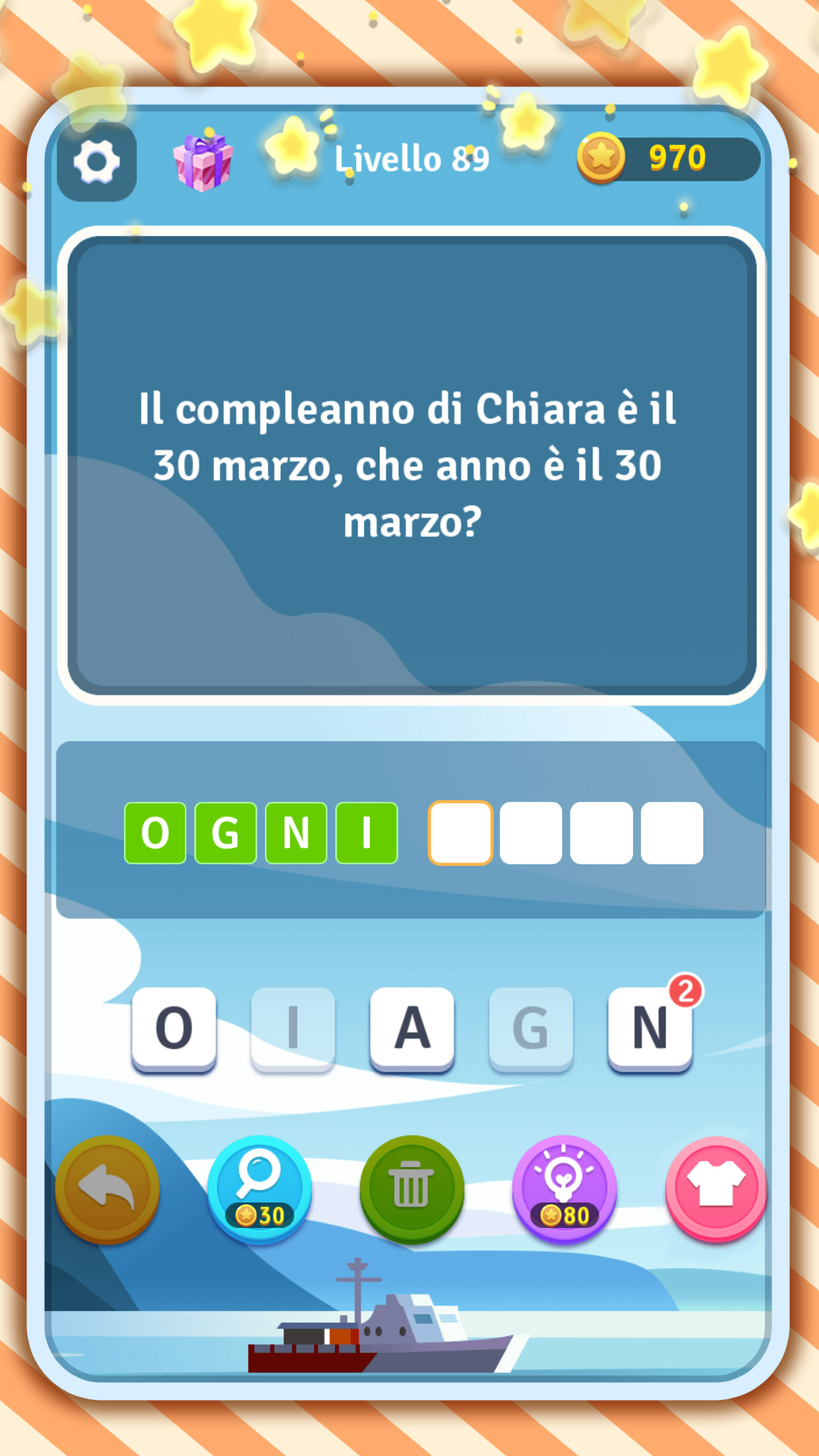The height and width of the screenshot is (1456, 819).
Task: Use the lightbulb hint for 80 coins
Action: click(564, 1188)
